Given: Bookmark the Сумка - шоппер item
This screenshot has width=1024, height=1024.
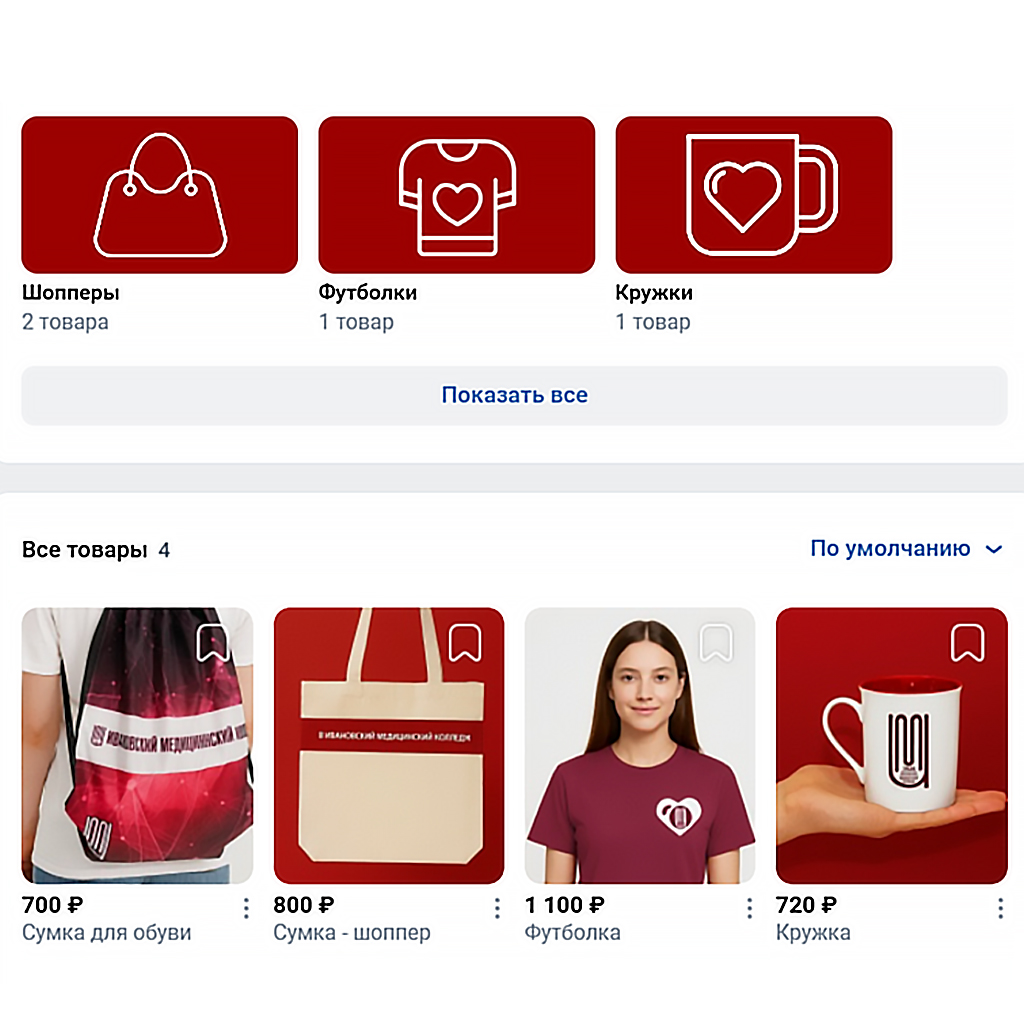Looking at the screenshot, I should click(465, 643).
